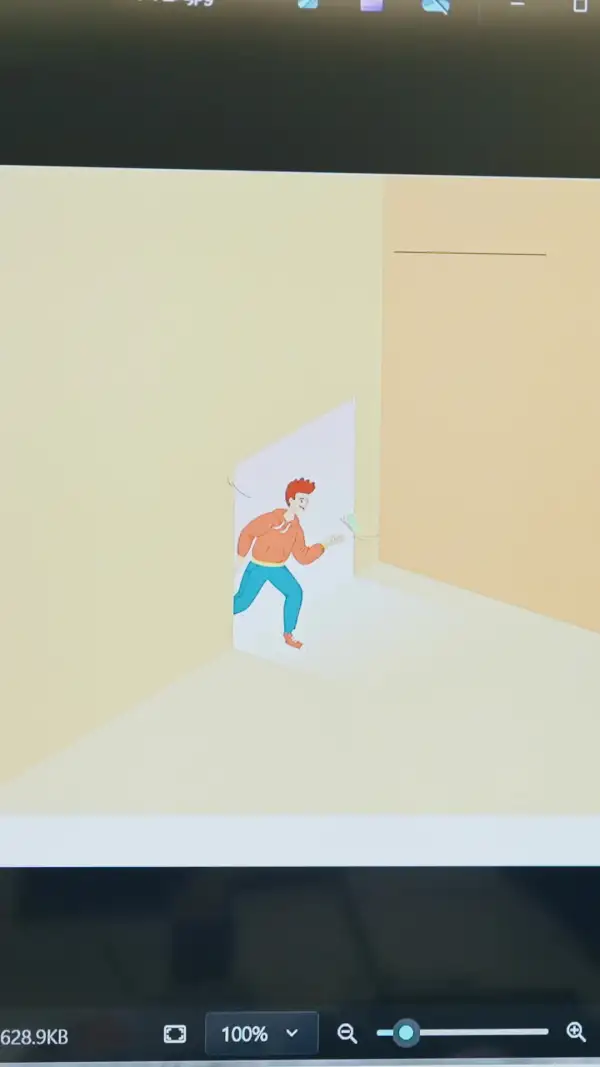Image resolution: width=600 pixels, height=1067 pixels.
Task: Fit the image to the window
Action: tap(175, 1034)
